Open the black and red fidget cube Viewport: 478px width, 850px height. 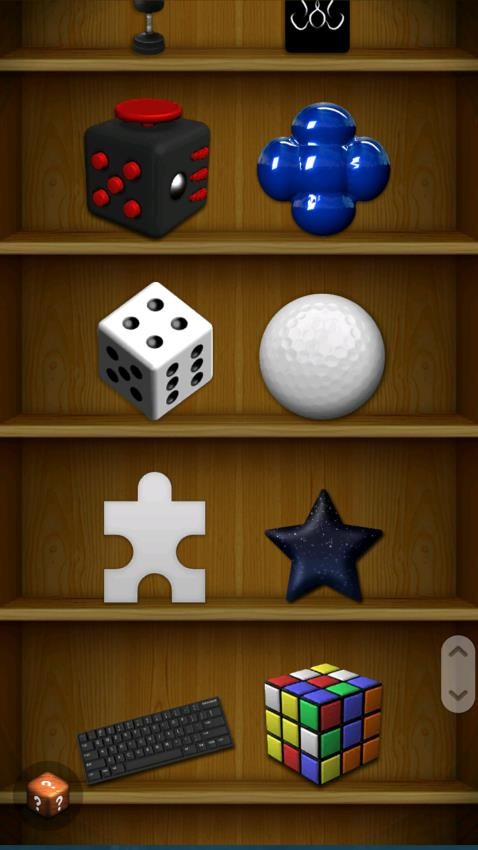147,168
